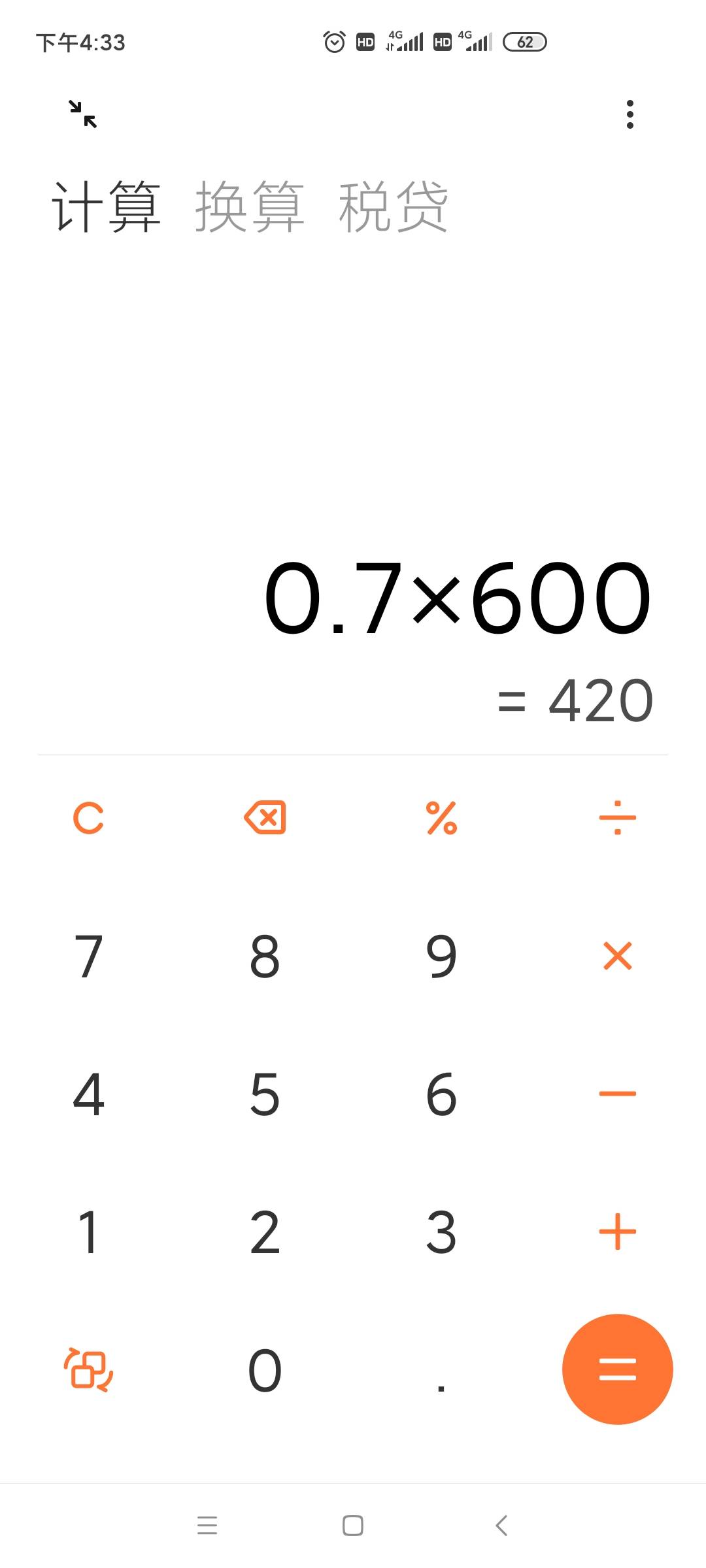
Task: Tap the divide key
Action: click(618, 818)
